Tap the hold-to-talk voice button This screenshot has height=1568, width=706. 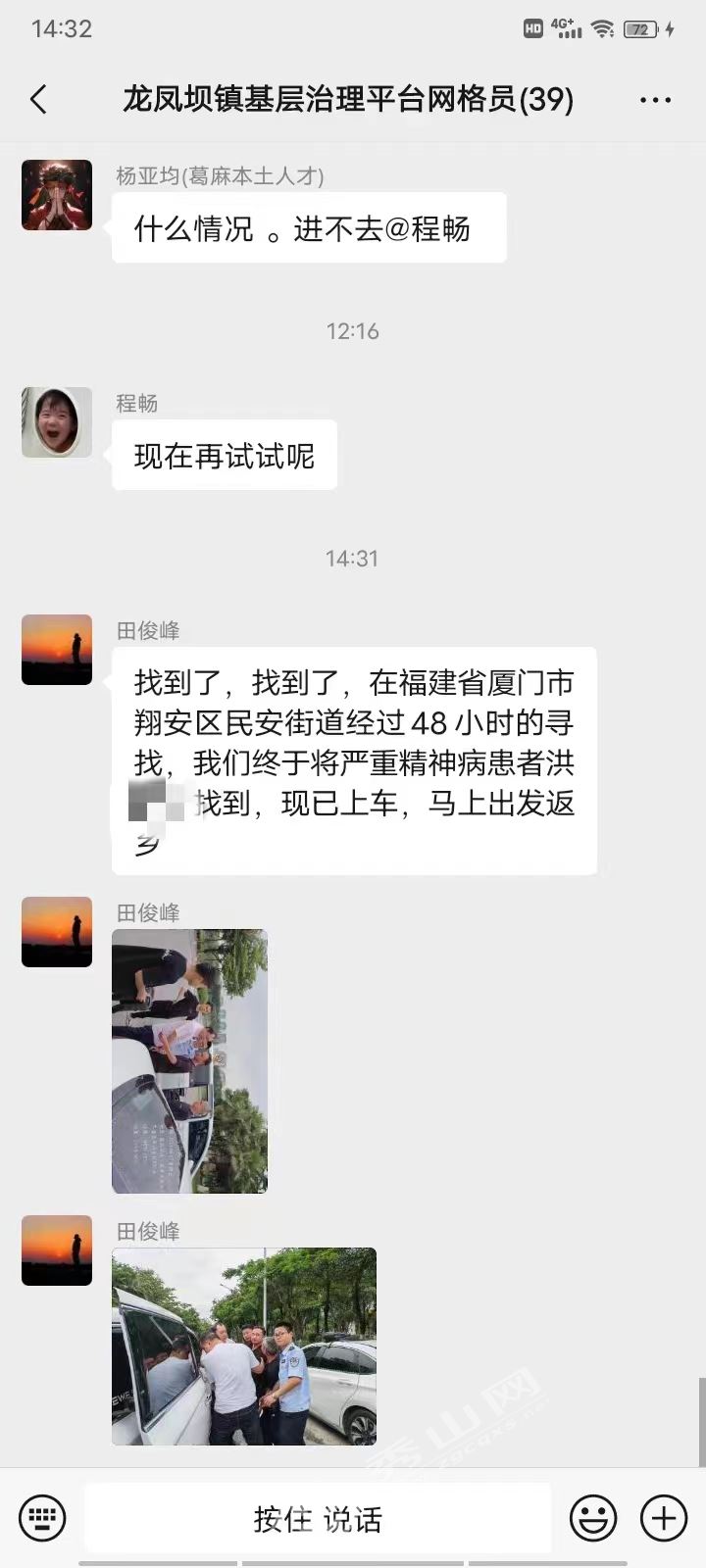tap(318, 1518)
